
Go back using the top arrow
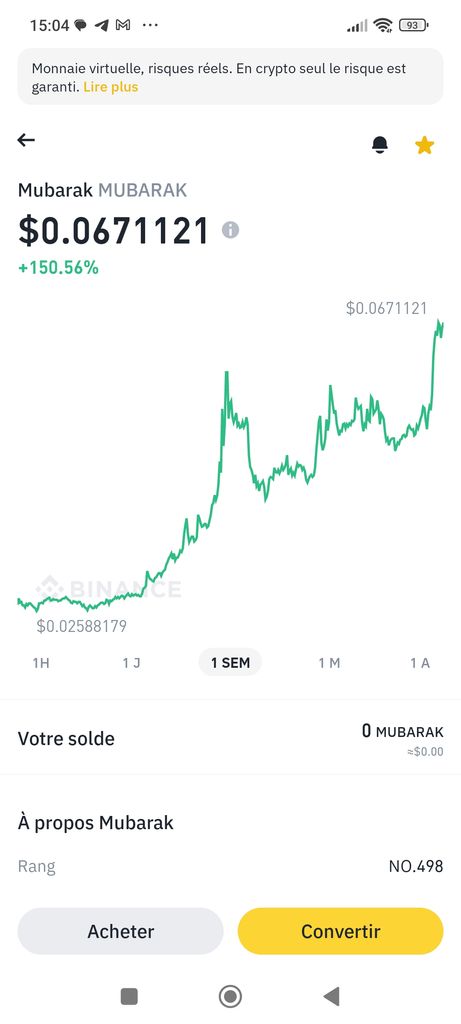26,140
